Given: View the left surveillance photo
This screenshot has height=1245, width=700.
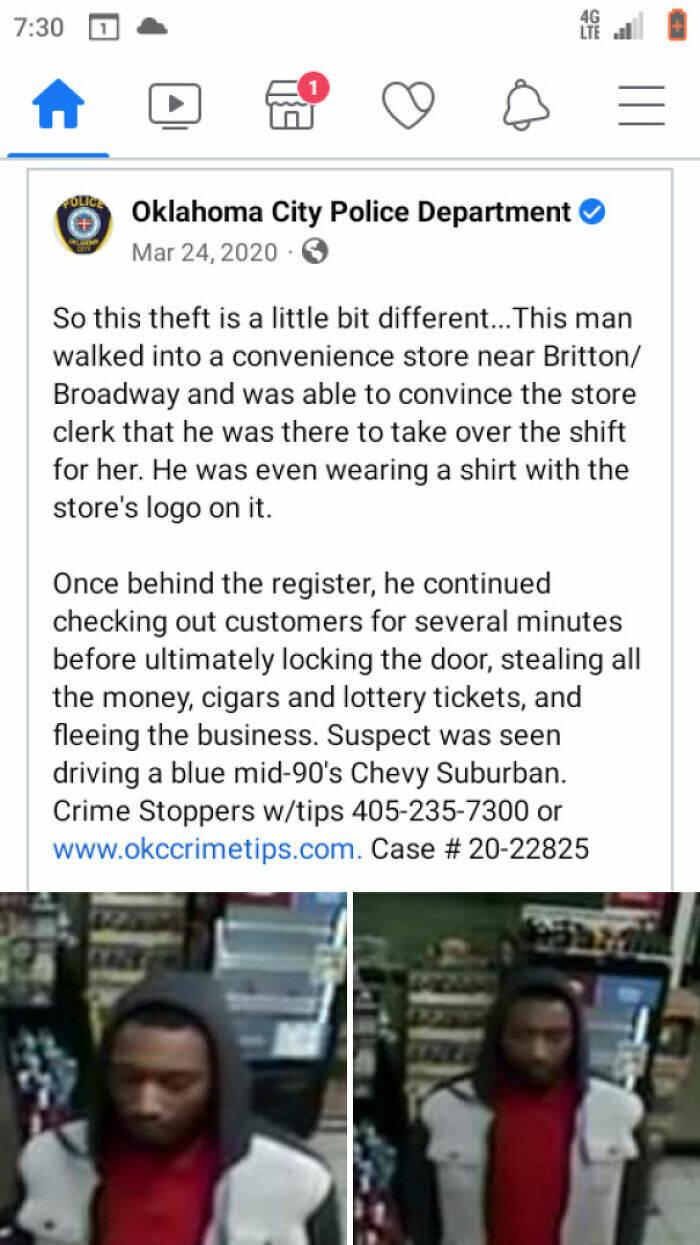Looking at the screenshot, I should 174,1068.
